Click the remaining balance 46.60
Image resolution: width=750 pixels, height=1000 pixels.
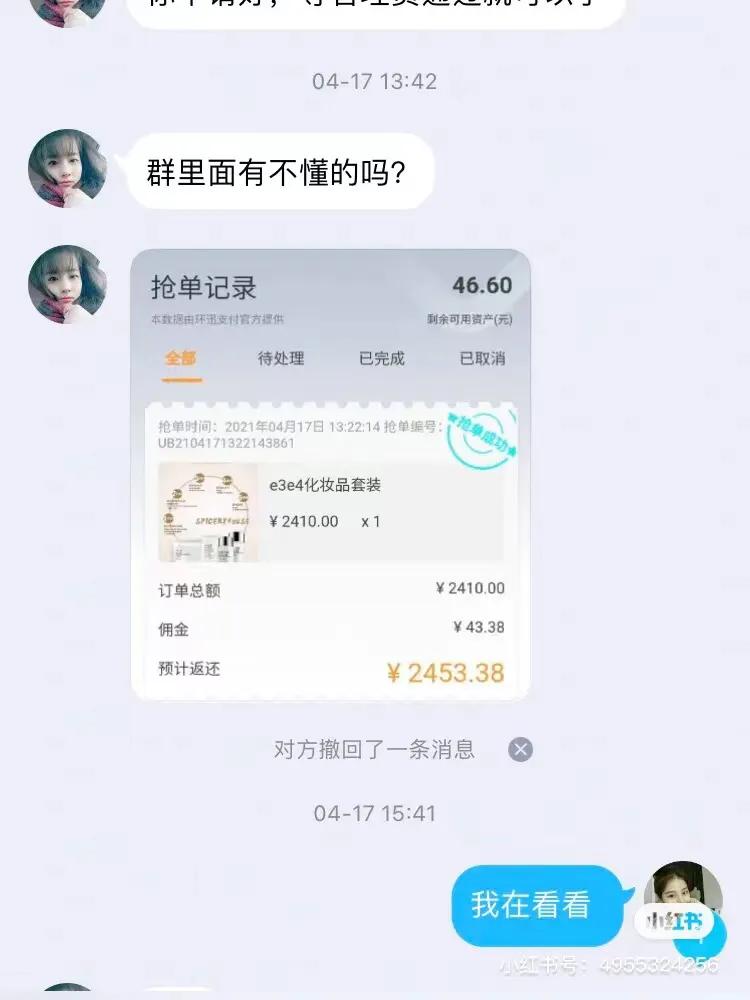(x=483, y=284)
